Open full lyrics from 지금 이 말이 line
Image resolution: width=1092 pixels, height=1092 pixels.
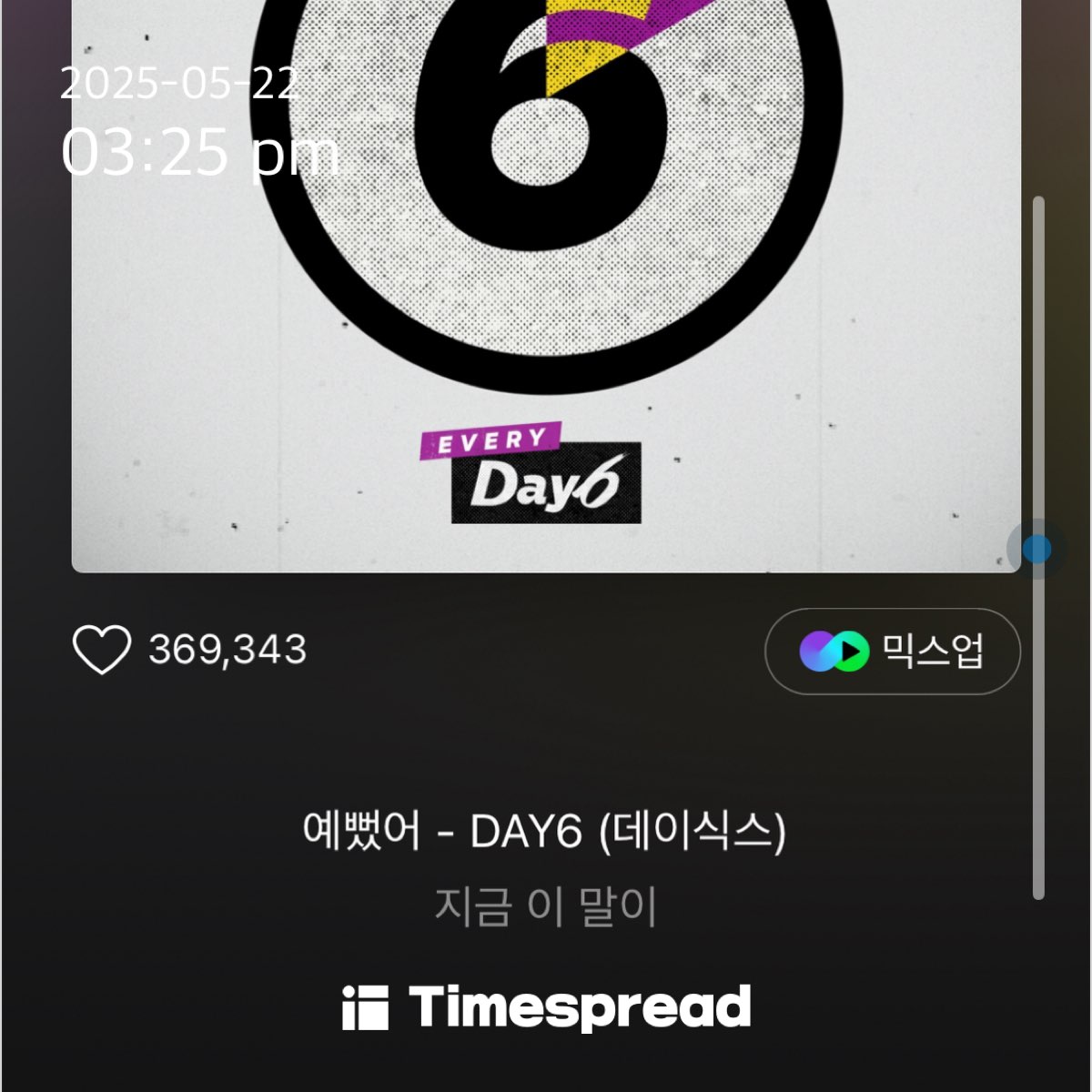click(545, 906)
